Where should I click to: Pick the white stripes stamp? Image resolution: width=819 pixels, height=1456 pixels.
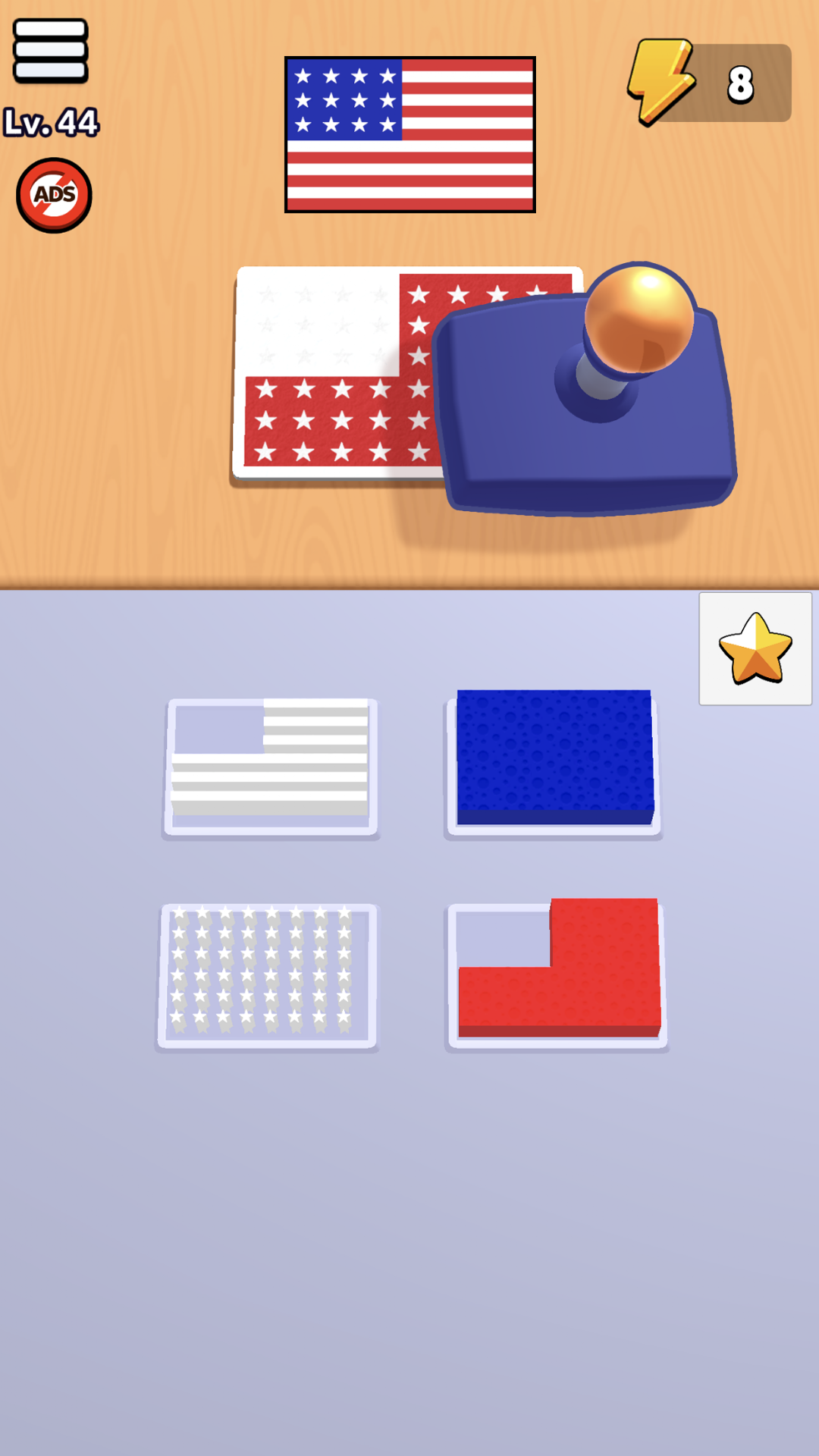(271, 766)
